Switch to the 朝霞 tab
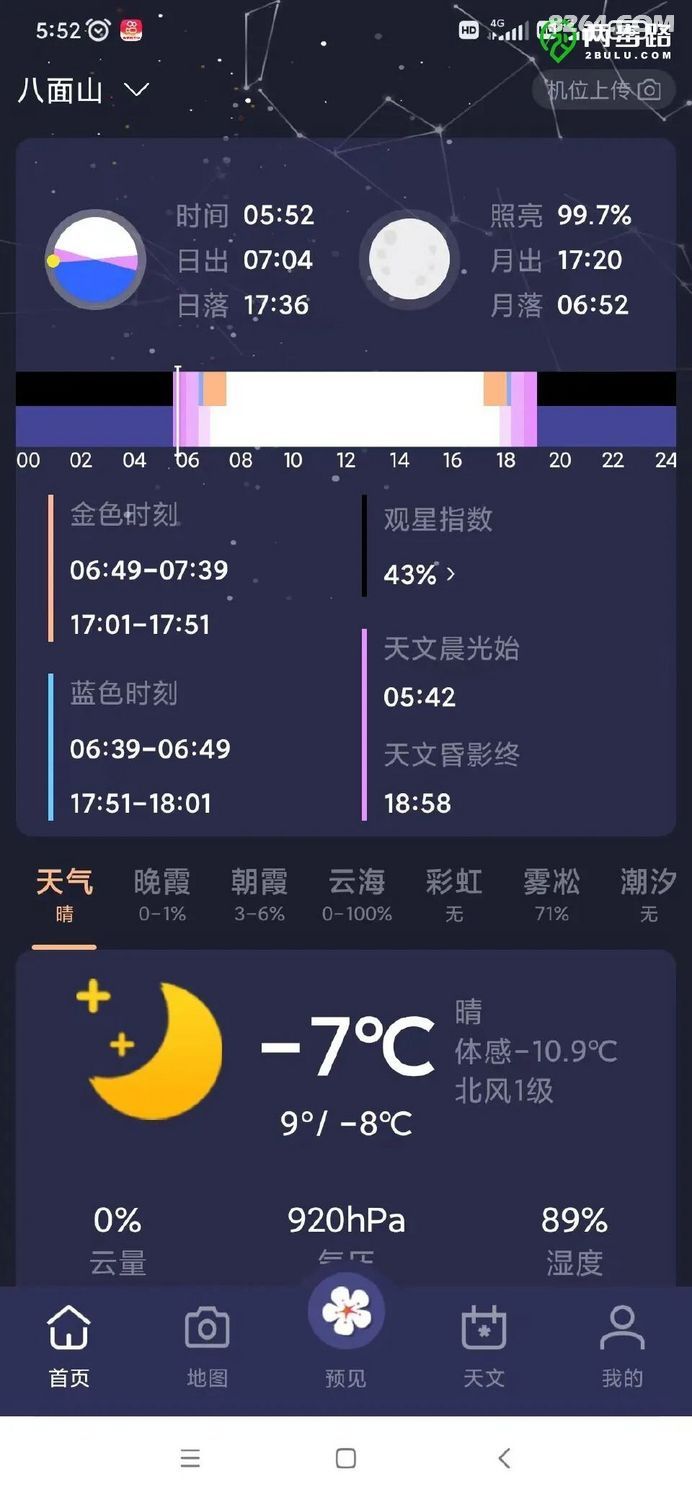This screenshot has width=692, height=1500. (259, 893)
